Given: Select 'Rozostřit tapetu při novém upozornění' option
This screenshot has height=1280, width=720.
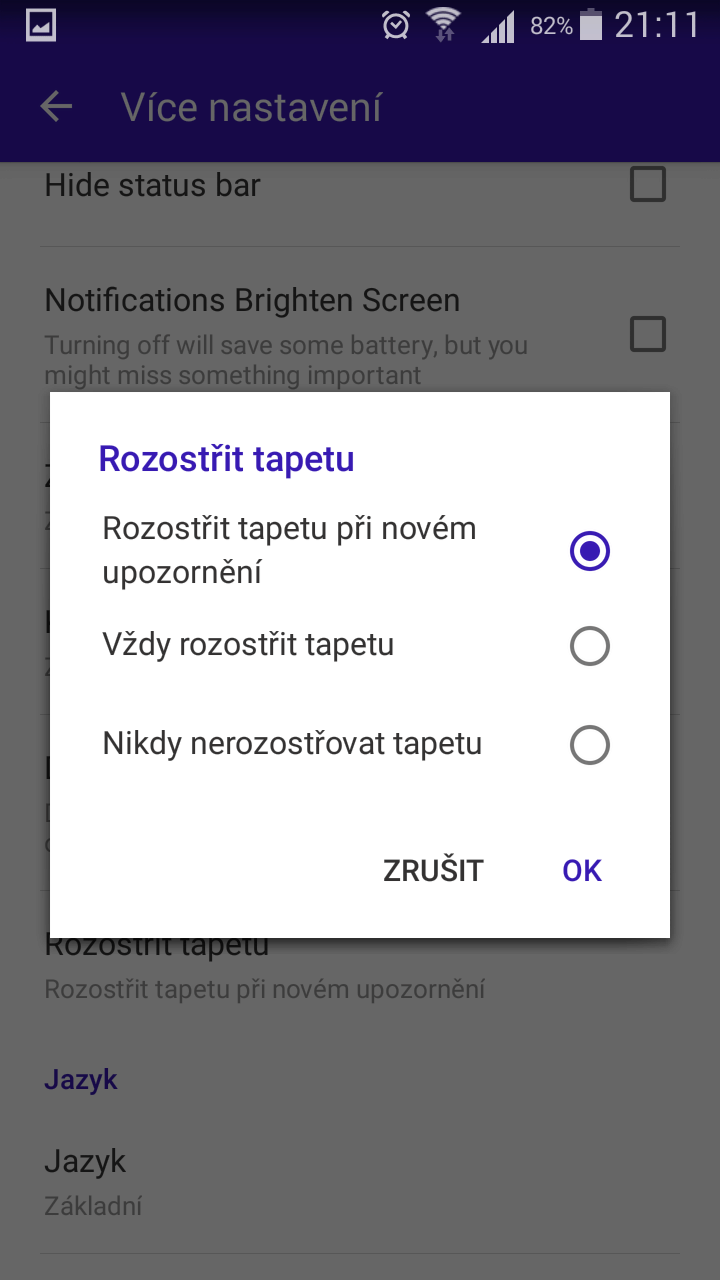Looking at the screenshot, I should (x=359, y=550).
